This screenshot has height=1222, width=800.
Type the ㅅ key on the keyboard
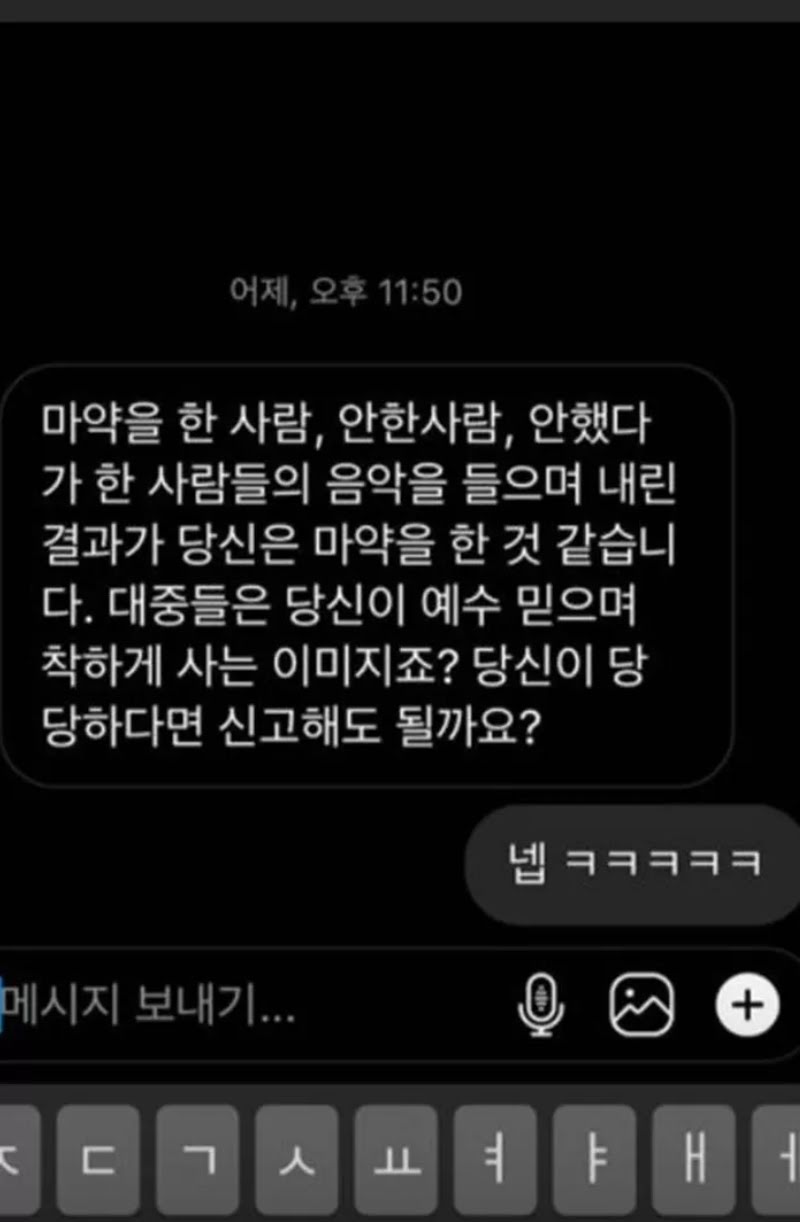point(296,1160)
